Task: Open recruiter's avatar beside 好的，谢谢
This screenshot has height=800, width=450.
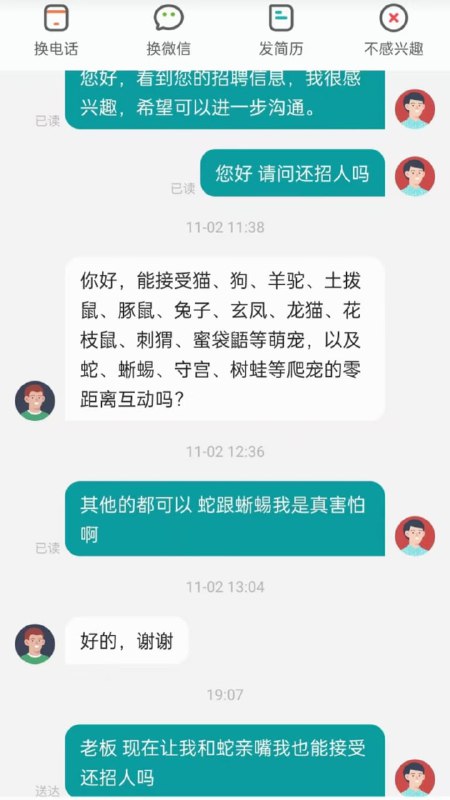Action: 35,644
